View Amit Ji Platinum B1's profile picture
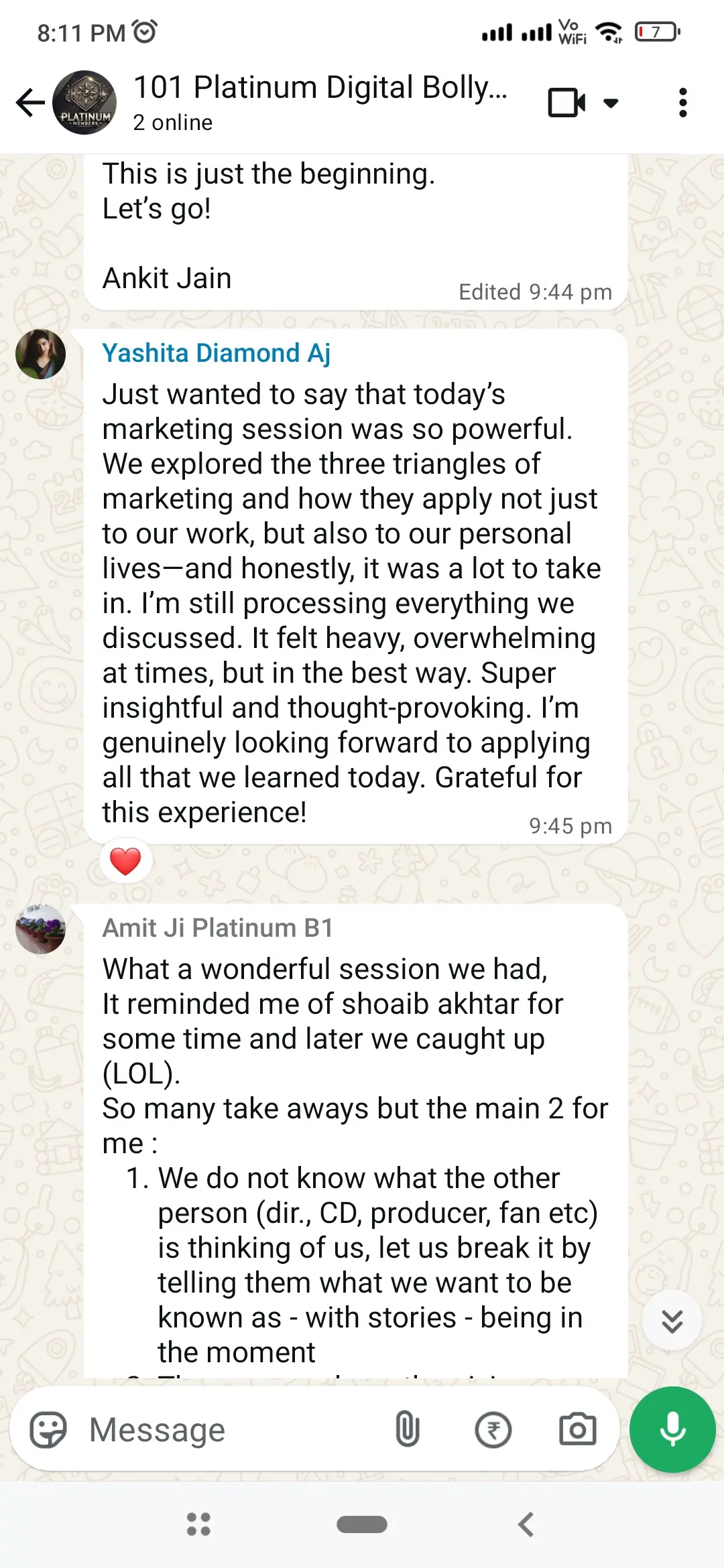 click(40, 929)
